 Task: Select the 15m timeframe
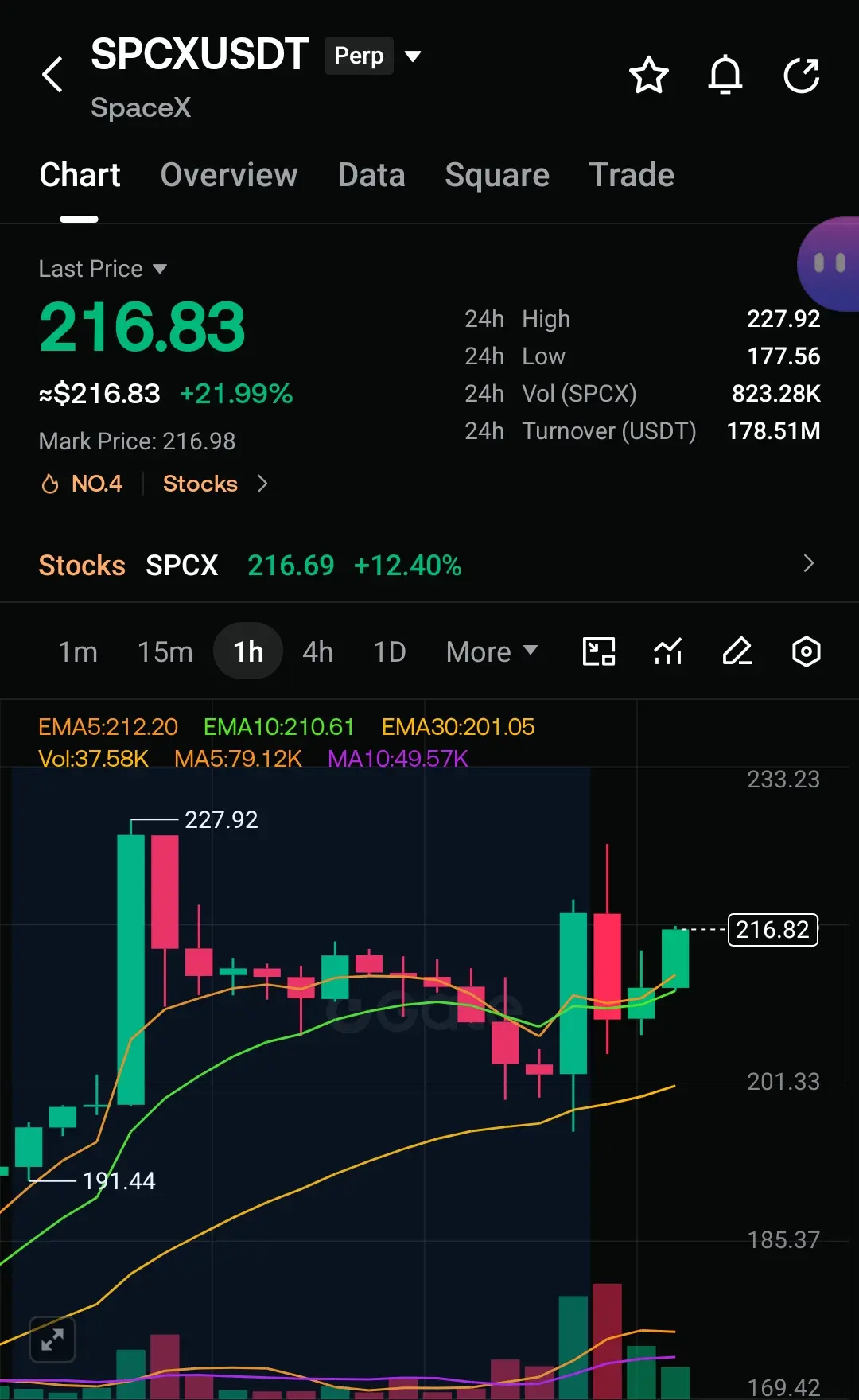tap(165, 652)
